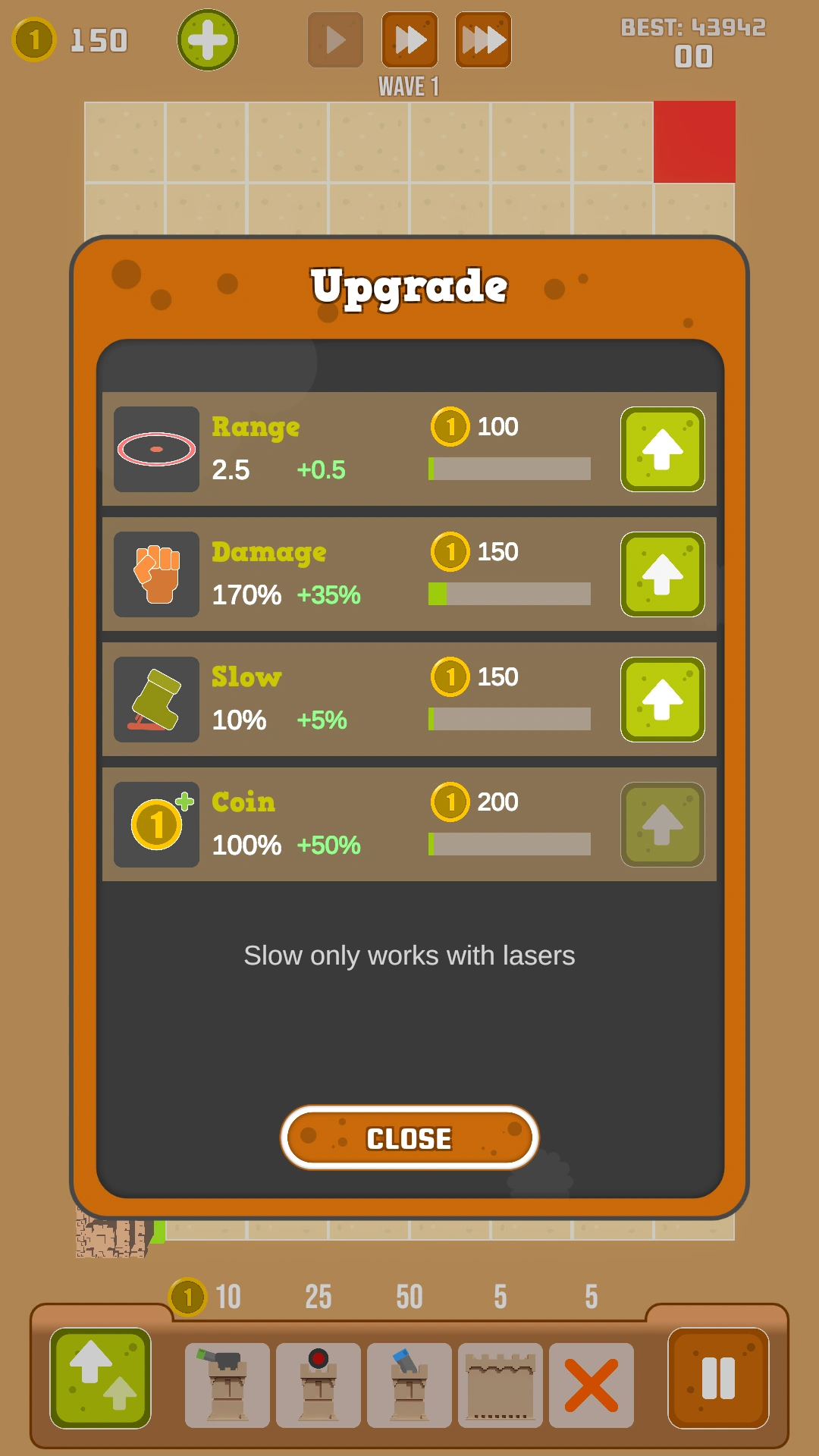Upgrade the Slow stat
This screenshot has height=1456, width=819.
(662, 699)
